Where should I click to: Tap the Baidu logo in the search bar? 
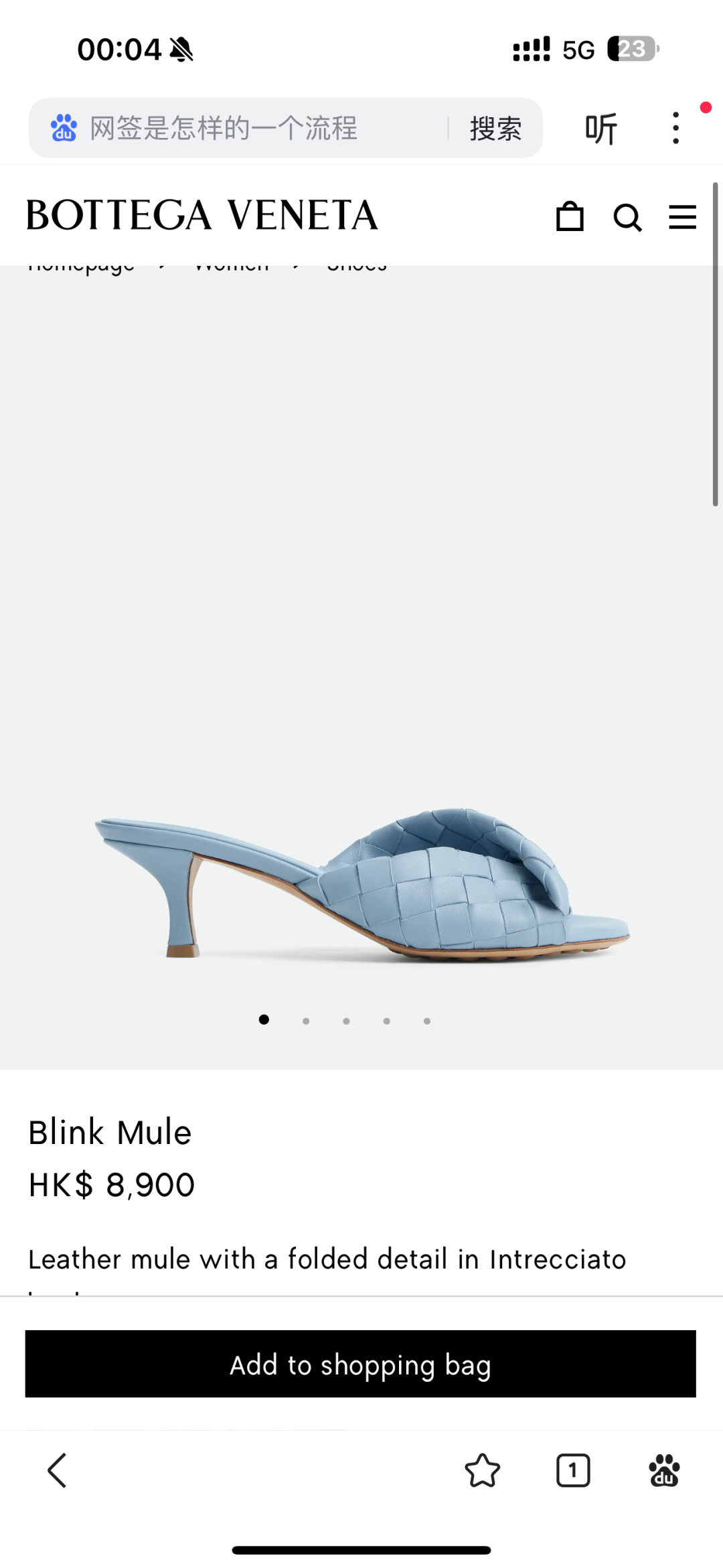pyautogui.click(x=63, y=127)
